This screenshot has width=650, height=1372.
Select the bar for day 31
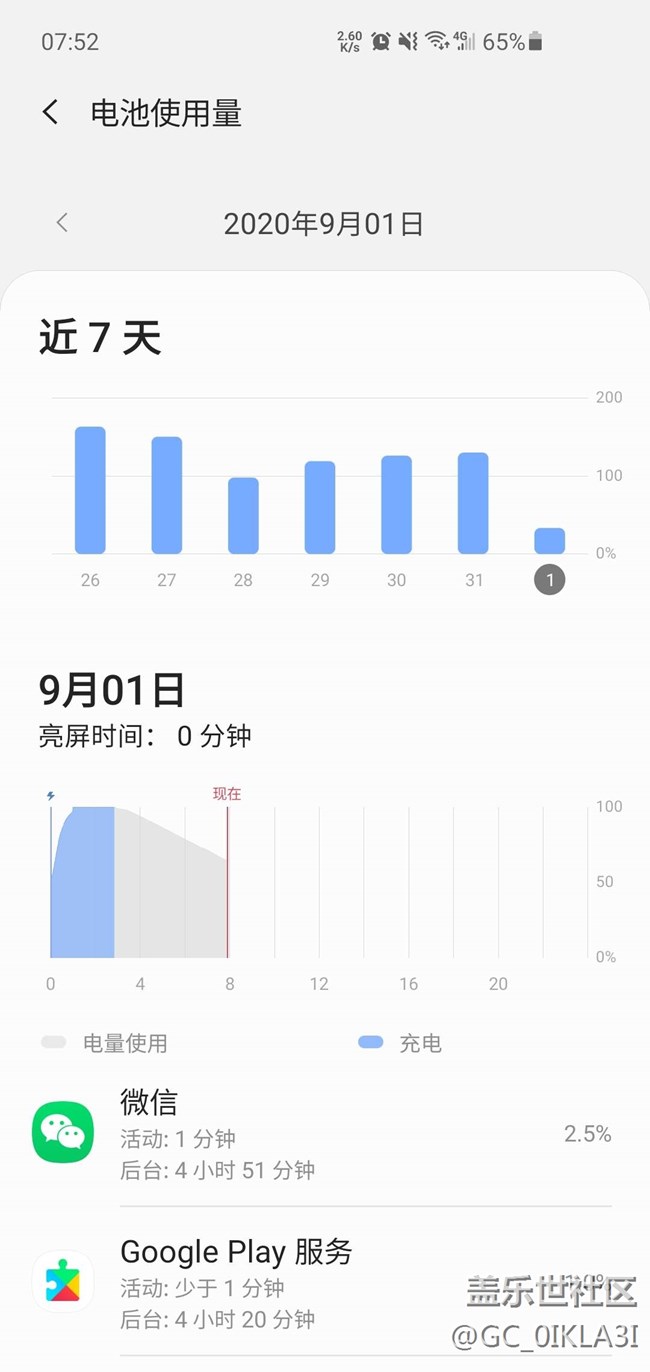tap(473, 503)
